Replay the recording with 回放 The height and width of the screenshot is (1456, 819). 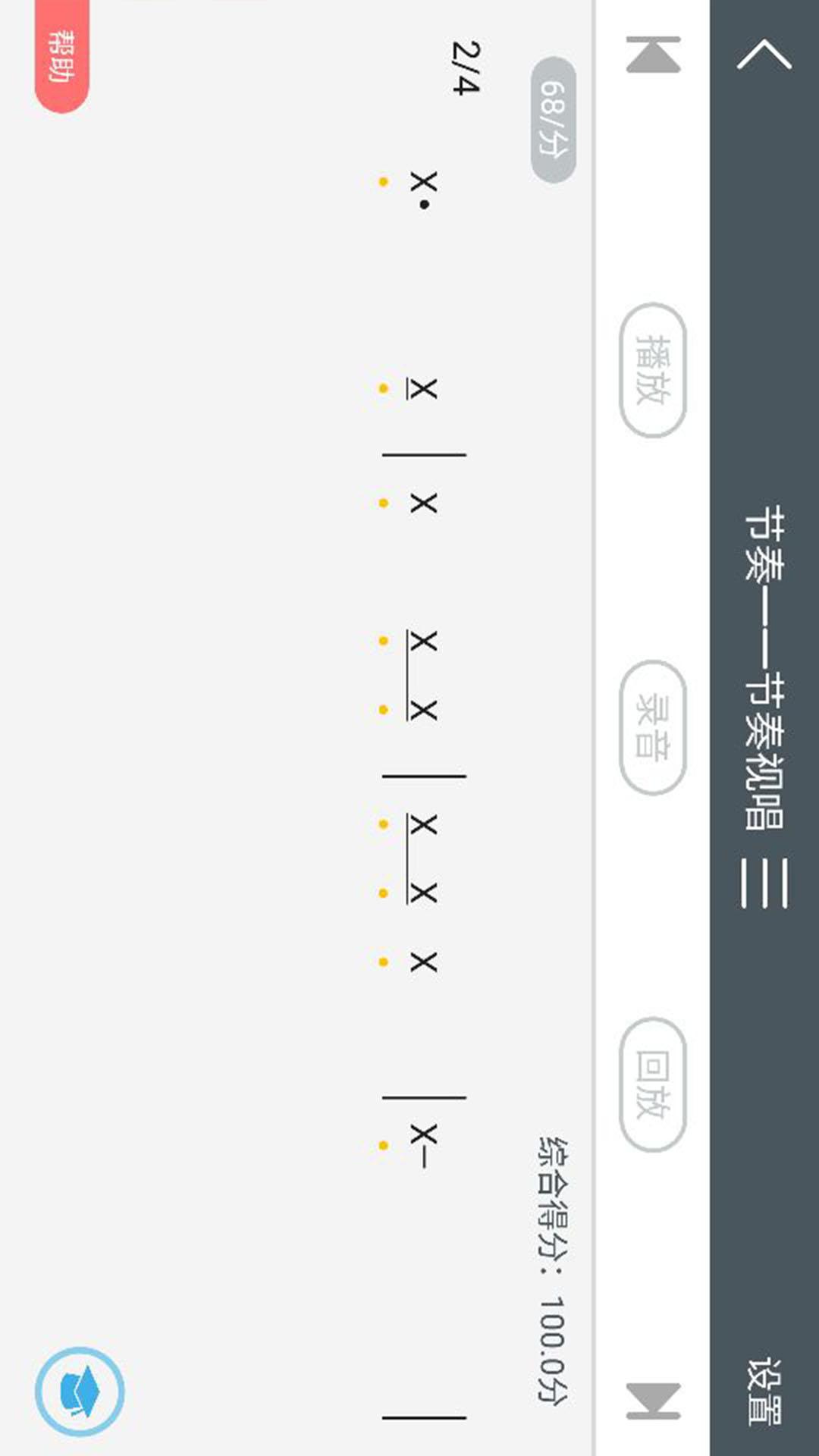tap(653, 1084)
